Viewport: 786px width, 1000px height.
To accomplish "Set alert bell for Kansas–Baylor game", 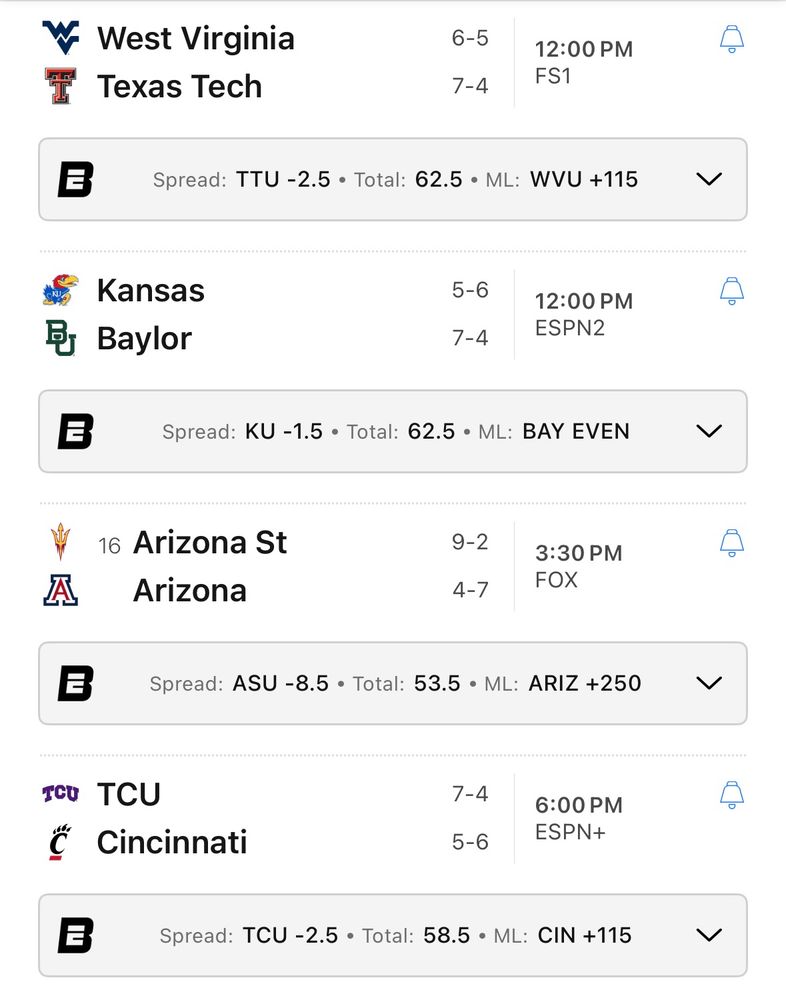I will [732, 291].
